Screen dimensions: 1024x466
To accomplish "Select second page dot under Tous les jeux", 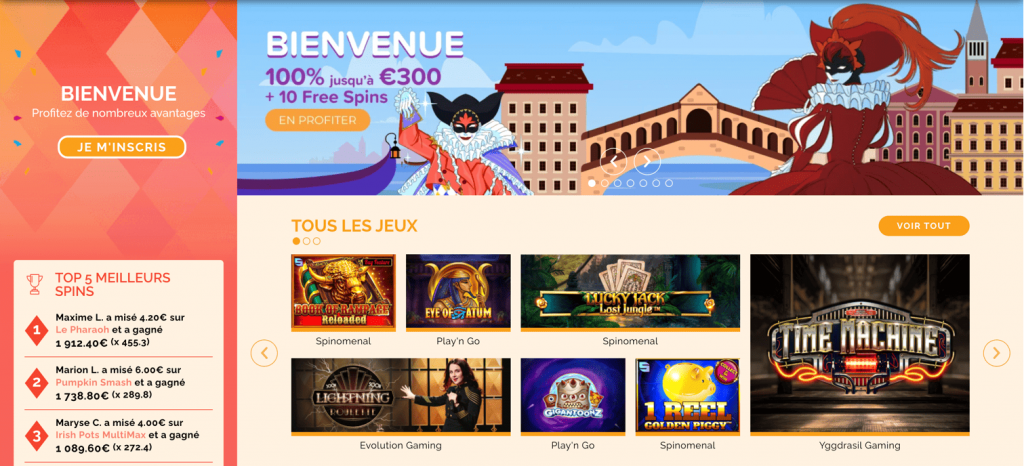I will coord(307,241).
